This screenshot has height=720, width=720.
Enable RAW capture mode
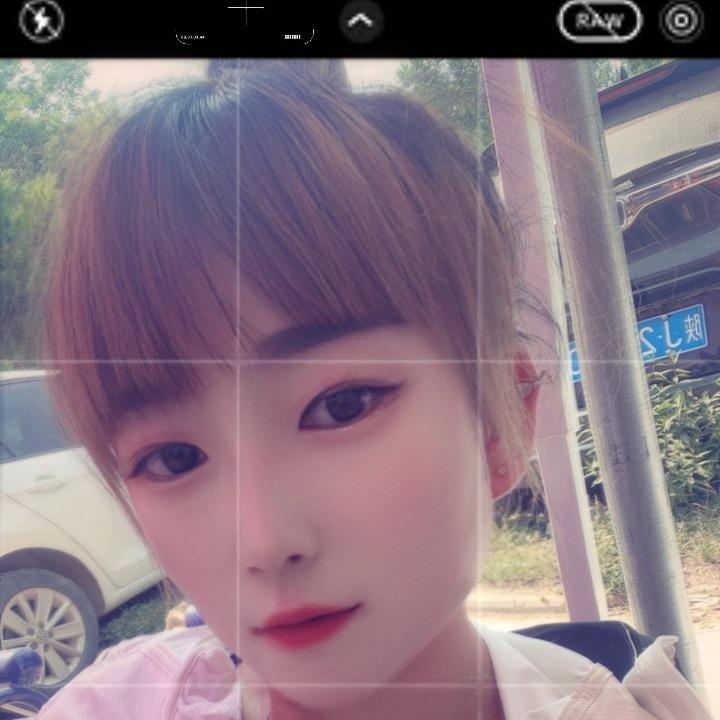(x=599, y=20)
